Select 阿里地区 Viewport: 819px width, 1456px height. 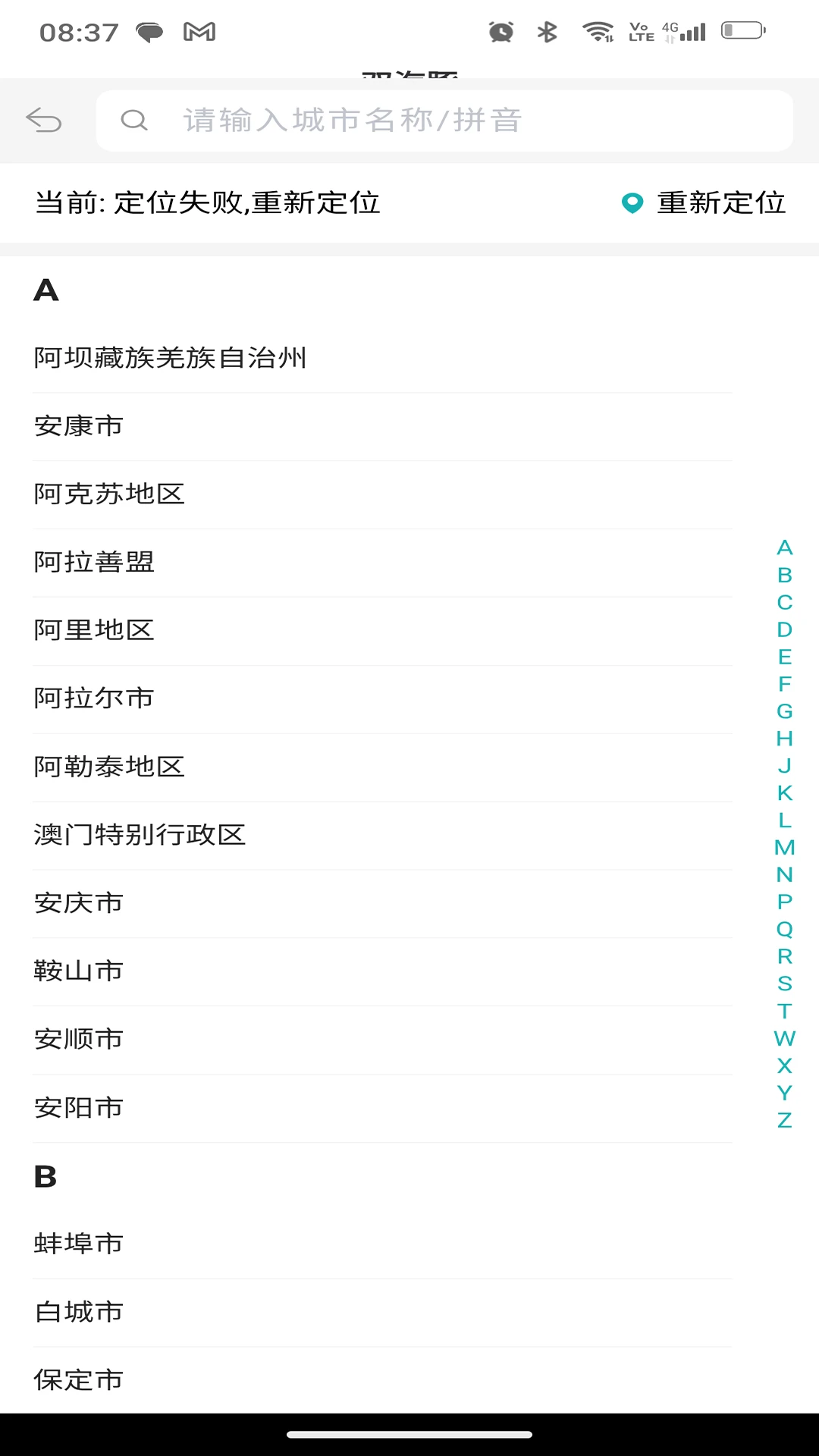coord(382,631)
